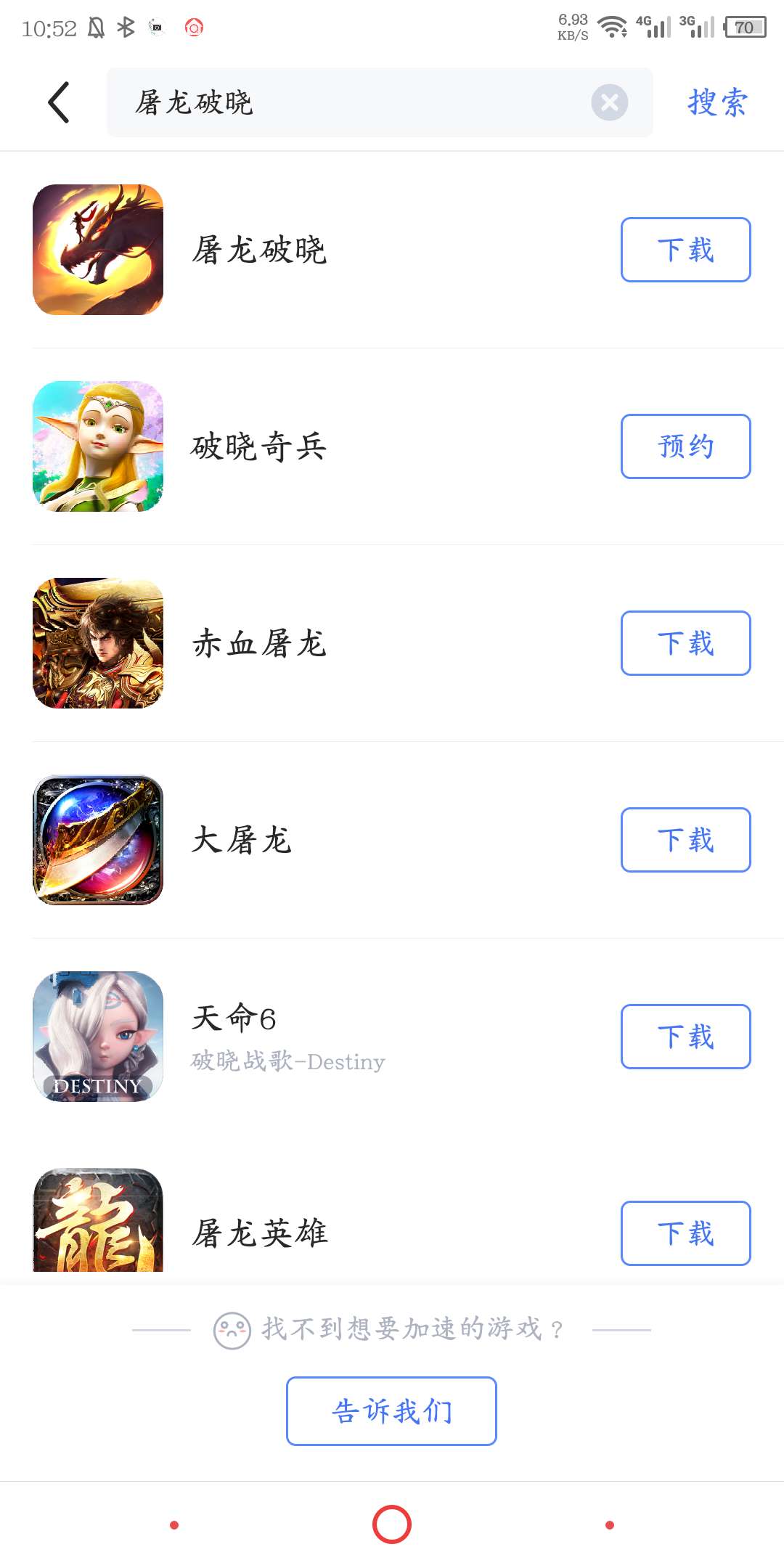Go to the system home screen

coord(392,1524)
